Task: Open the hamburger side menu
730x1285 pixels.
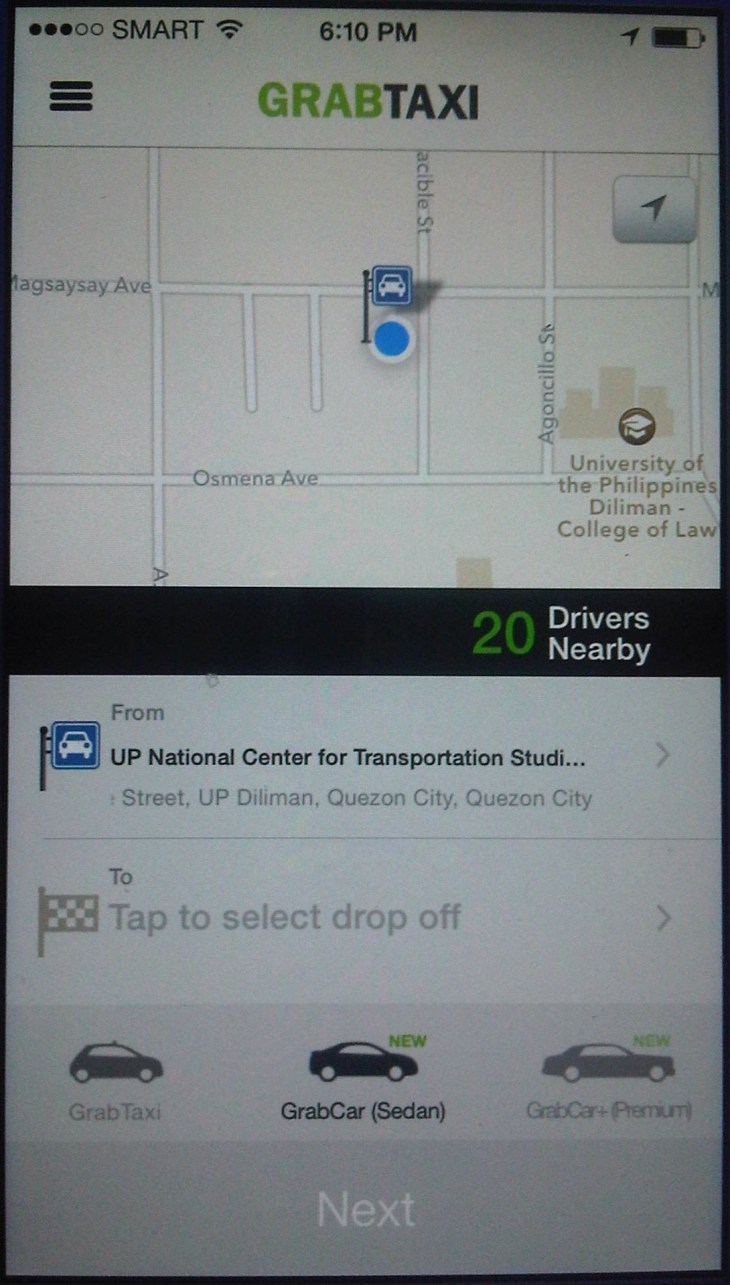Action: pyautogui.click(x=71, y=96)
